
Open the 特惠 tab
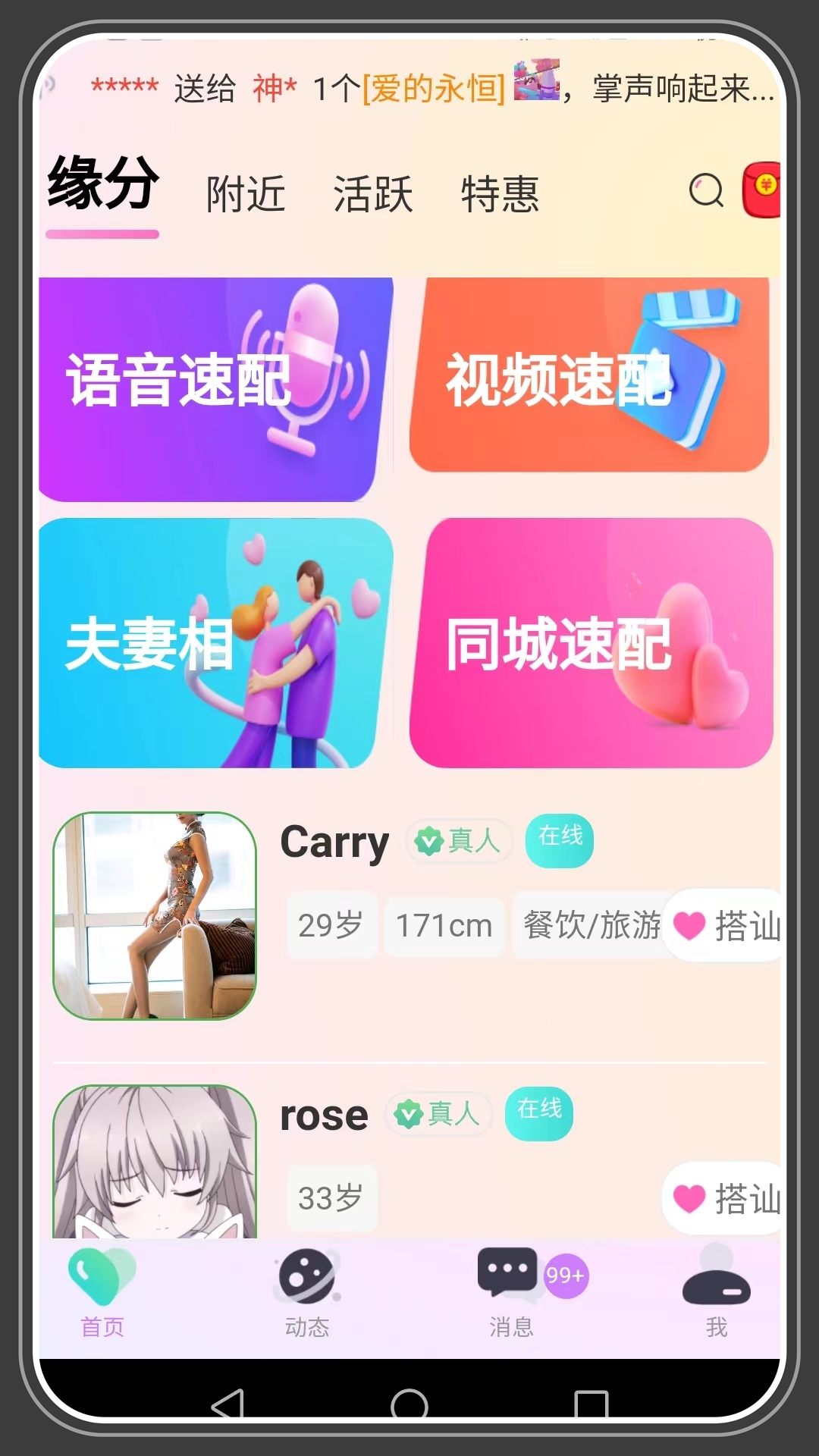tap(500, 194)
